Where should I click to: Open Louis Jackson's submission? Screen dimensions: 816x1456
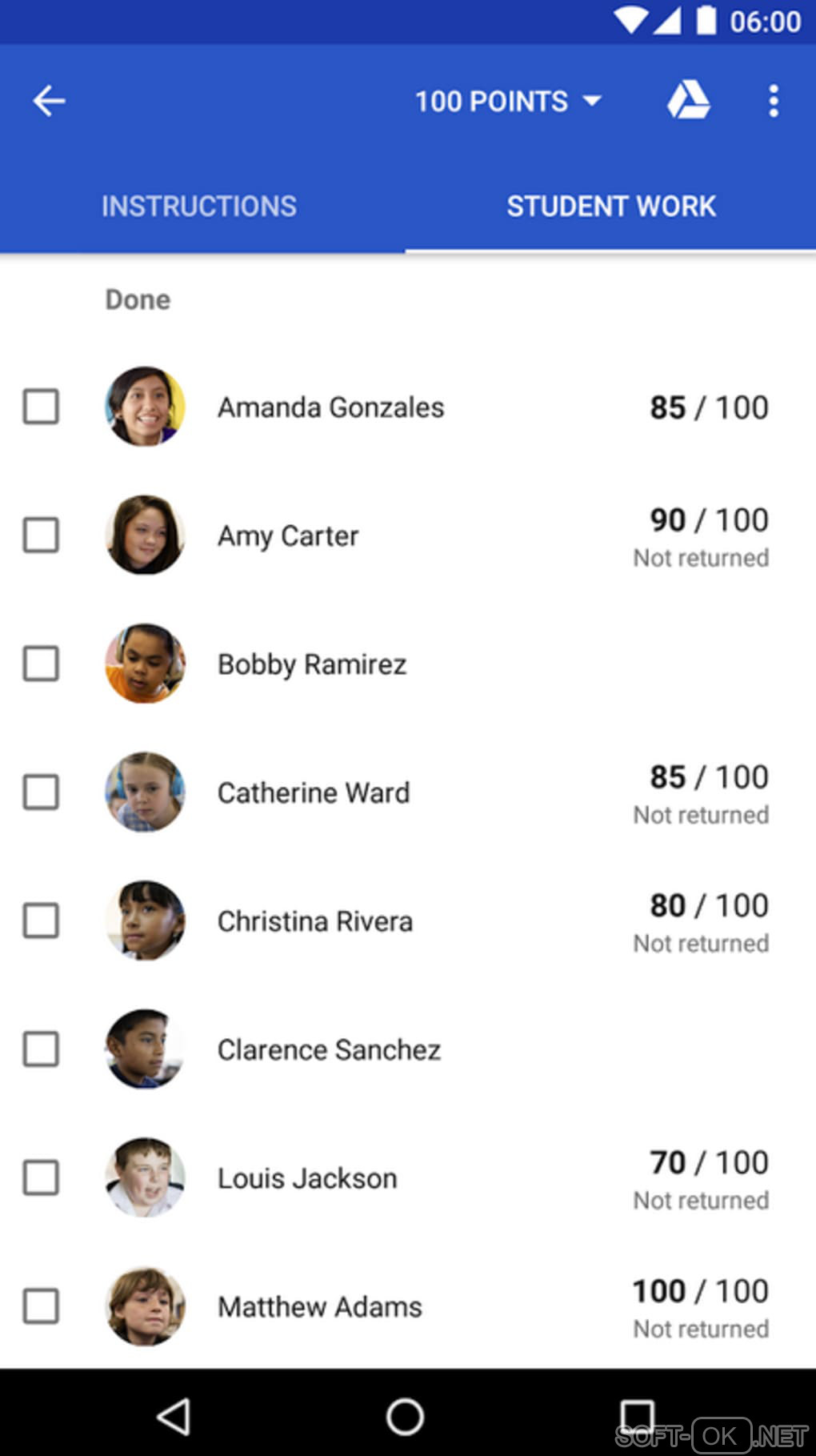307,1178
